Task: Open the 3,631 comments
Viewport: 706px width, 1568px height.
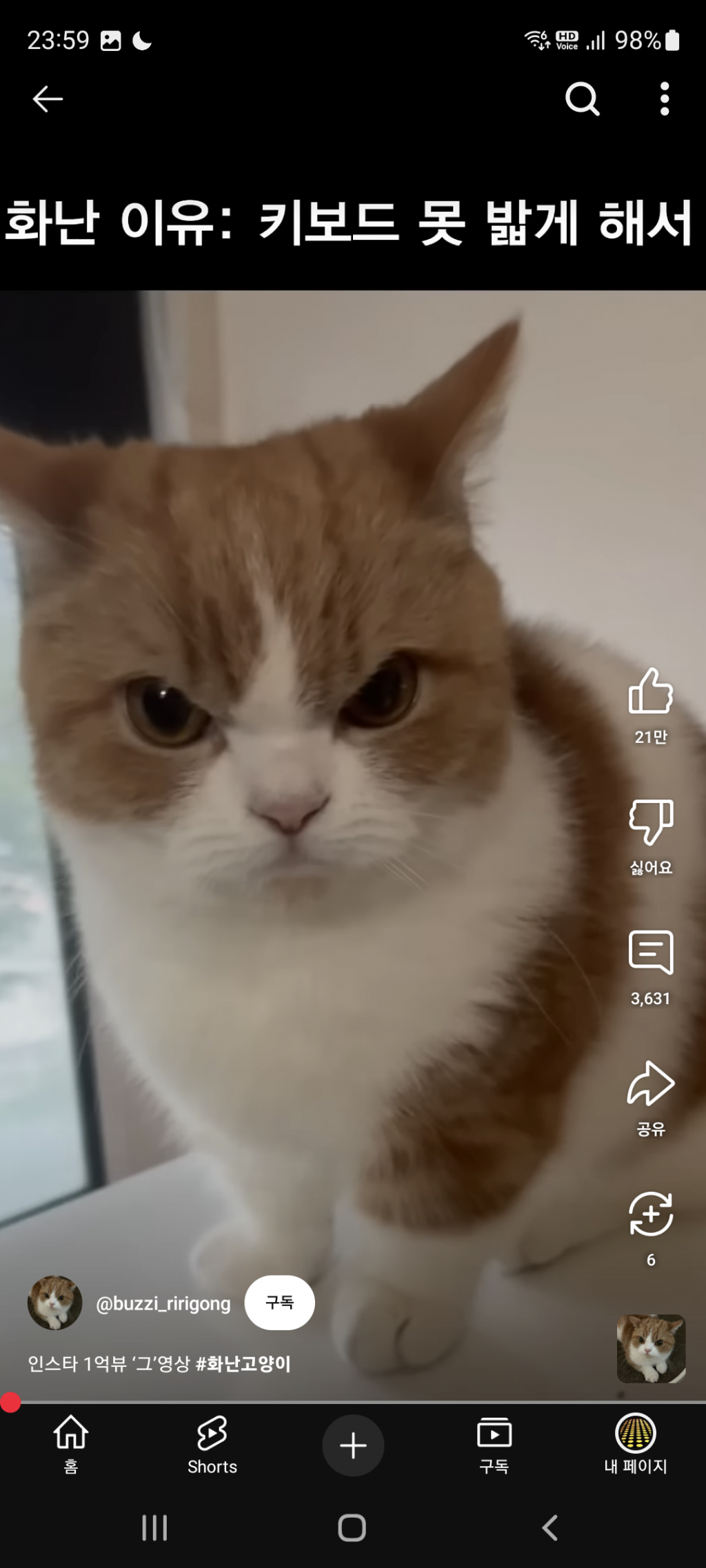Action: point(650,953)
